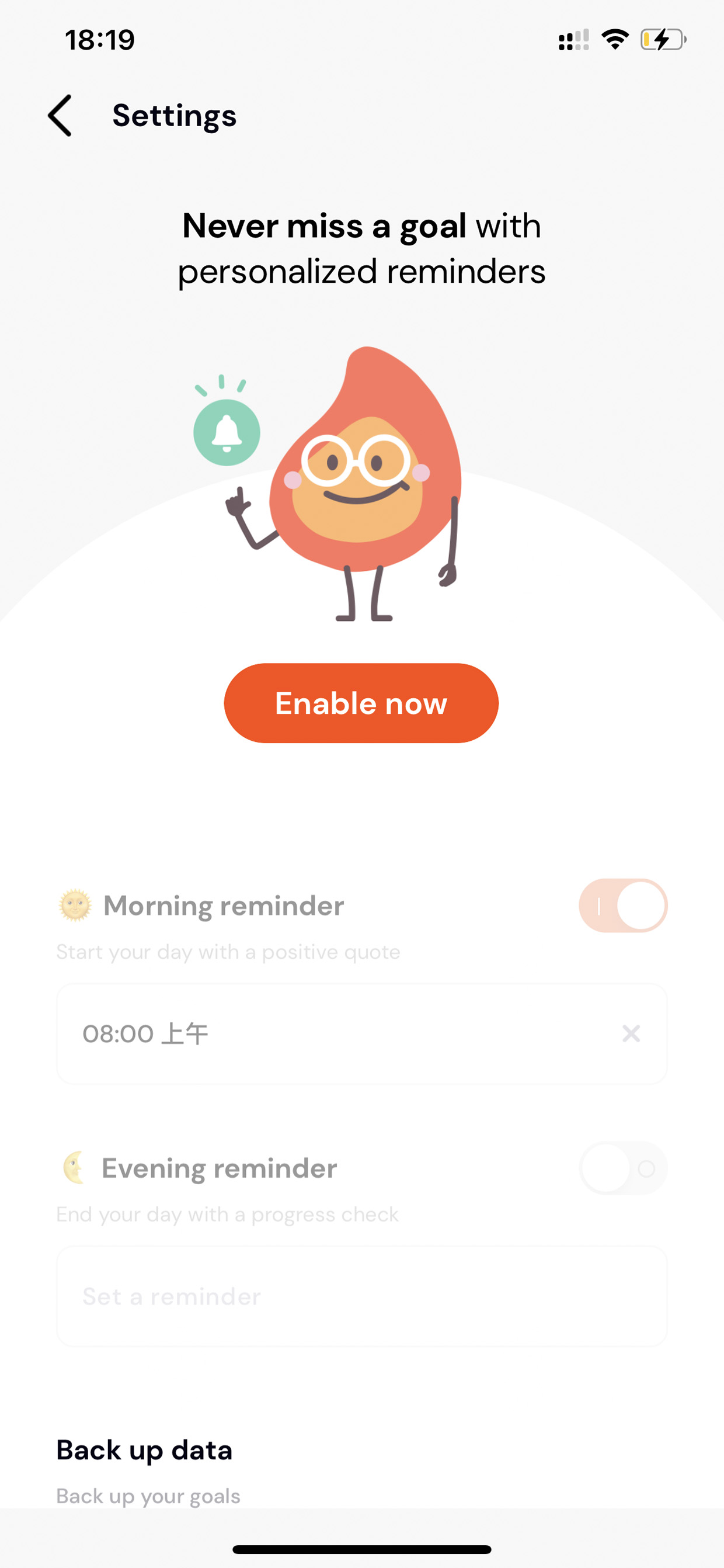Clear the 08:00 morning reminder time
Image resolution: width=724 pixels, height=1568 pixels.
point(631,1033)
